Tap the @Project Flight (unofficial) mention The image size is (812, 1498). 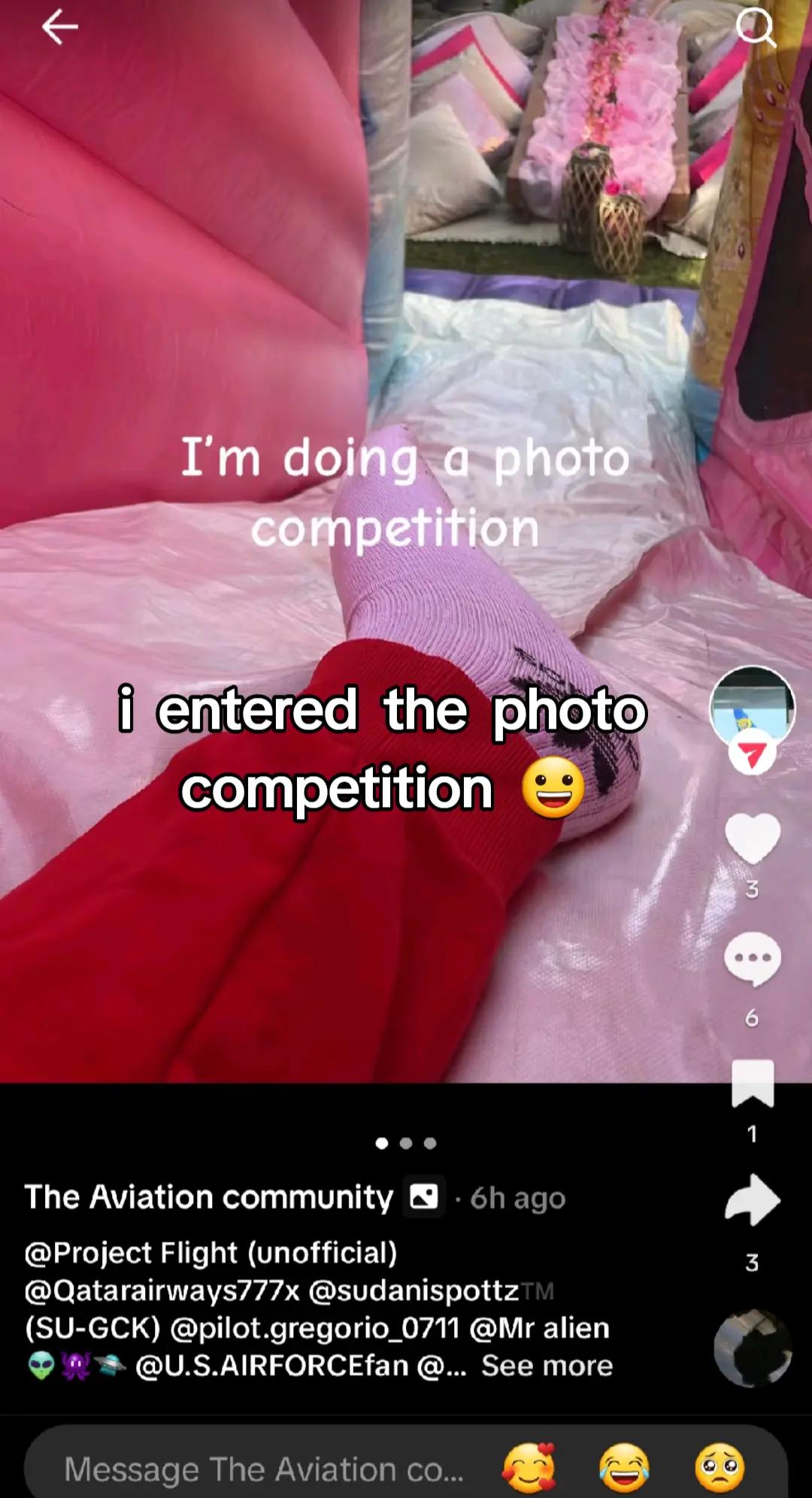coord(211,1253)
